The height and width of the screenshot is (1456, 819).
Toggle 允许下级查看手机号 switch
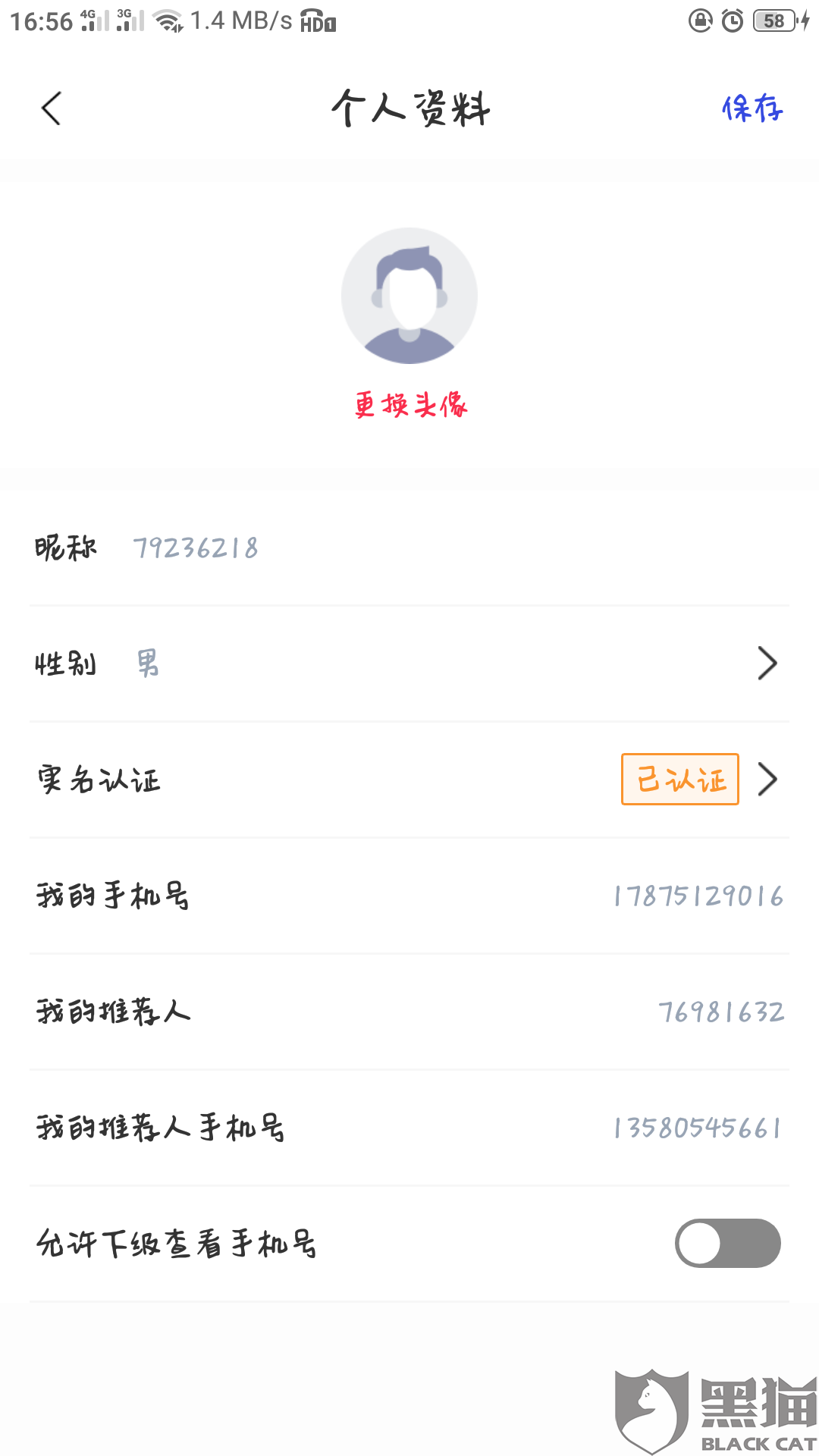(x=727, y=1244)
